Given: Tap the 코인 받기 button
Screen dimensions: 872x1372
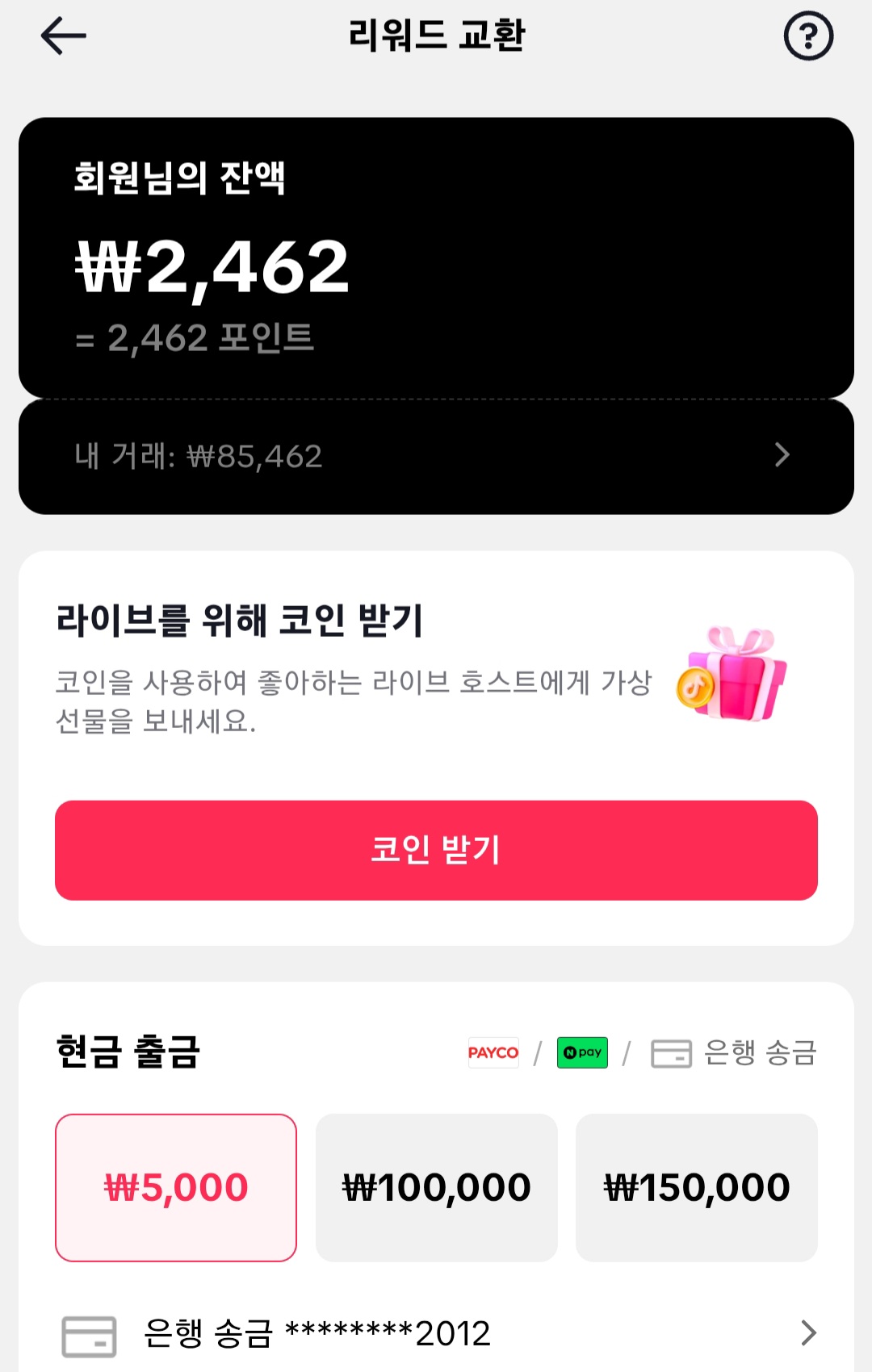Looking at the screenshot, I should coord(436,850).
